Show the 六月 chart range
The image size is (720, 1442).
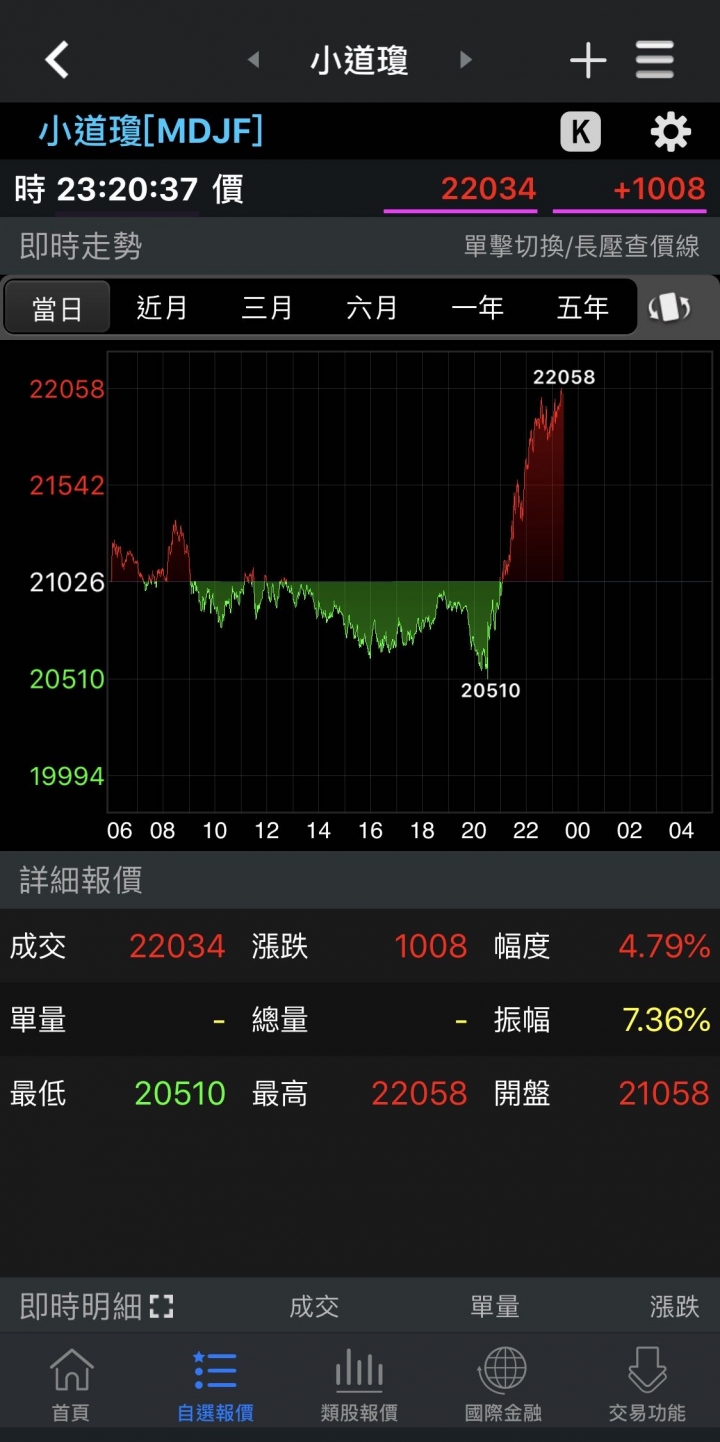(372, 307)
